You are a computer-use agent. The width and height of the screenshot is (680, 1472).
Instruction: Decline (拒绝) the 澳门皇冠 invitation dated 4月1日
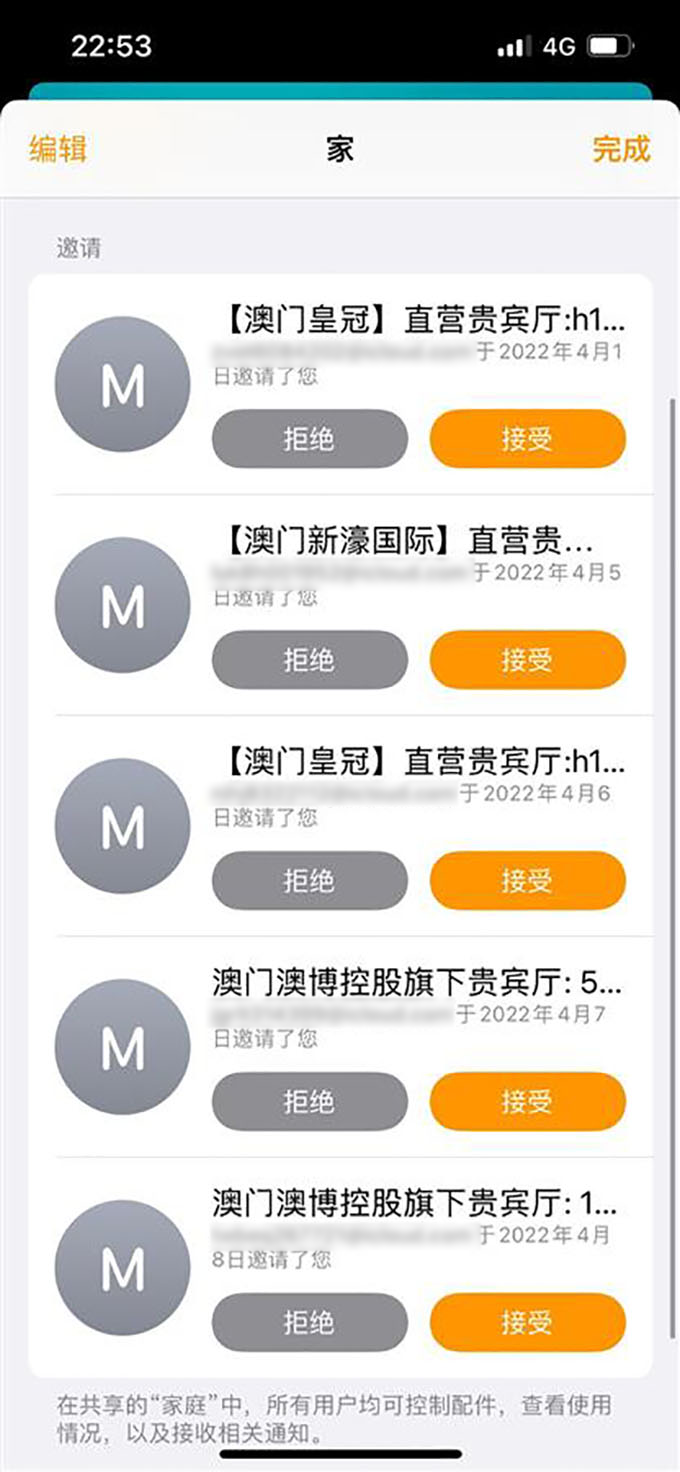309,439
